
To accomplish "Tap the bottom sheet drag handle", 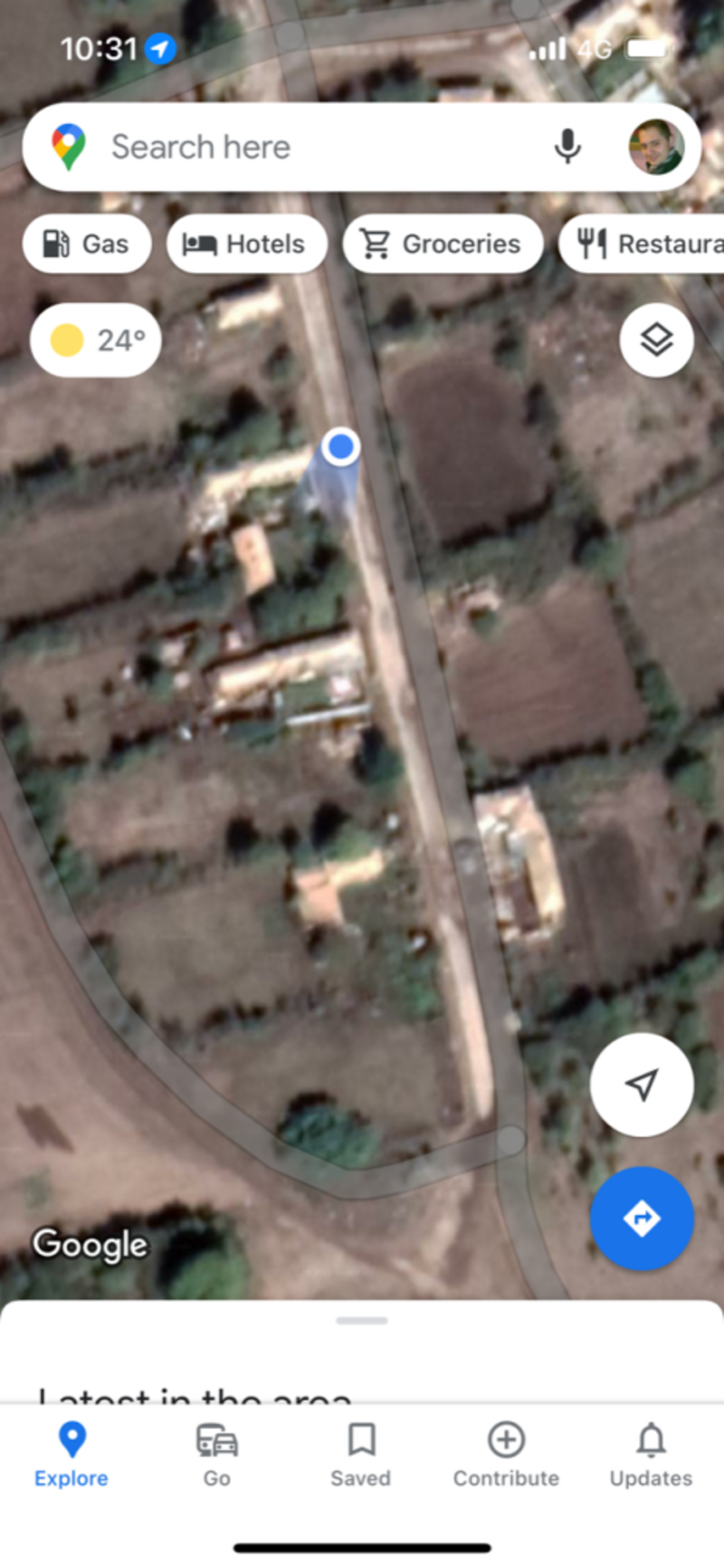I will tap(362, 1321).
